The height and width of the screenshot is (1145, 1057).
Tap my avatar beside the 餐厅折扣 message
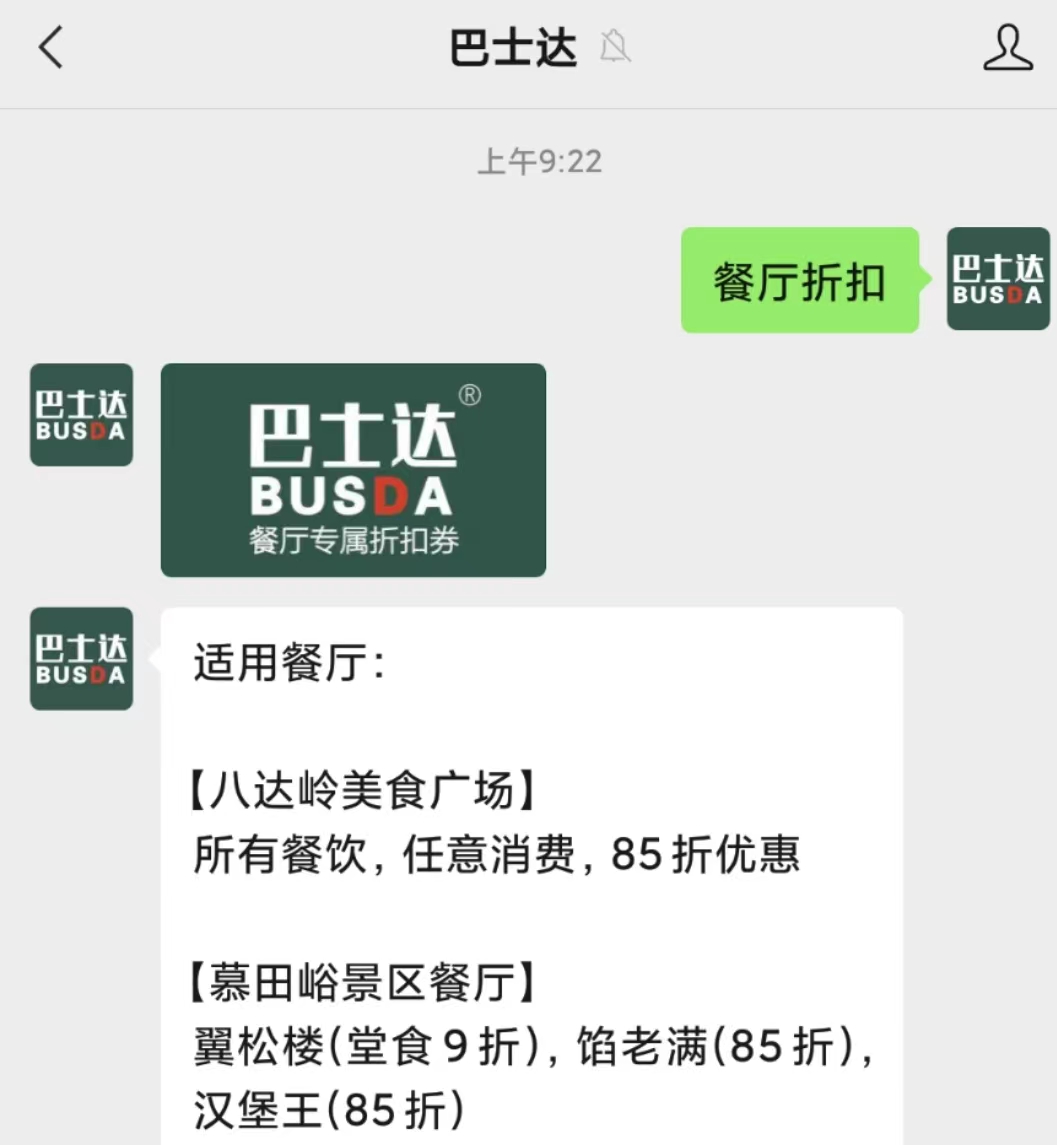(x=997, y=279)
